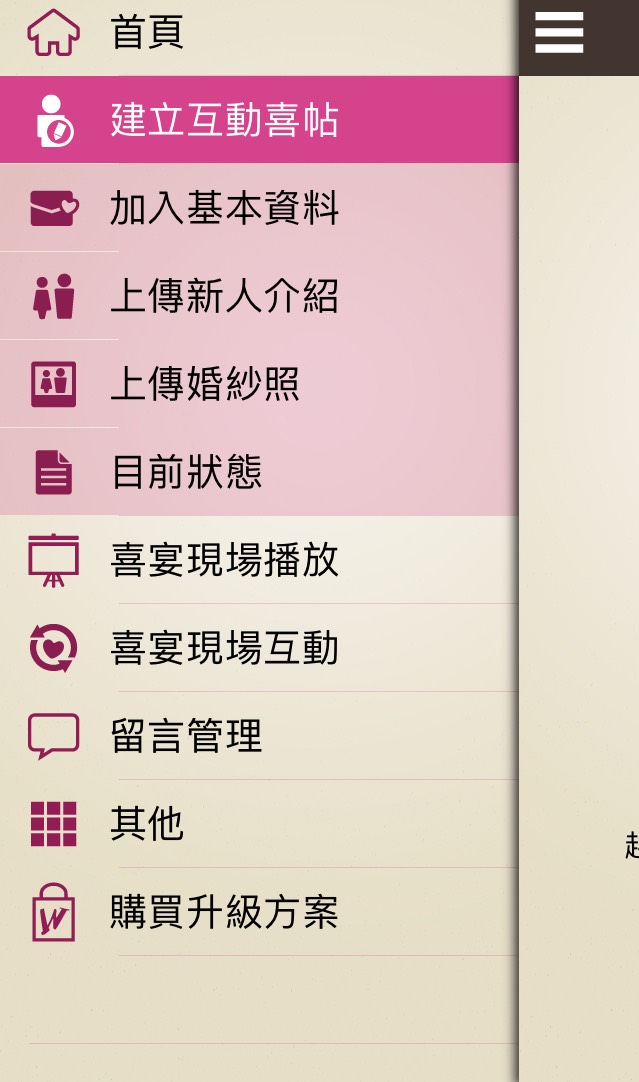Image resolution: width=639 pixels, height=1082 pixels.
Task: Select 建立互動喜帖 menu item
Action: (259, 120)
